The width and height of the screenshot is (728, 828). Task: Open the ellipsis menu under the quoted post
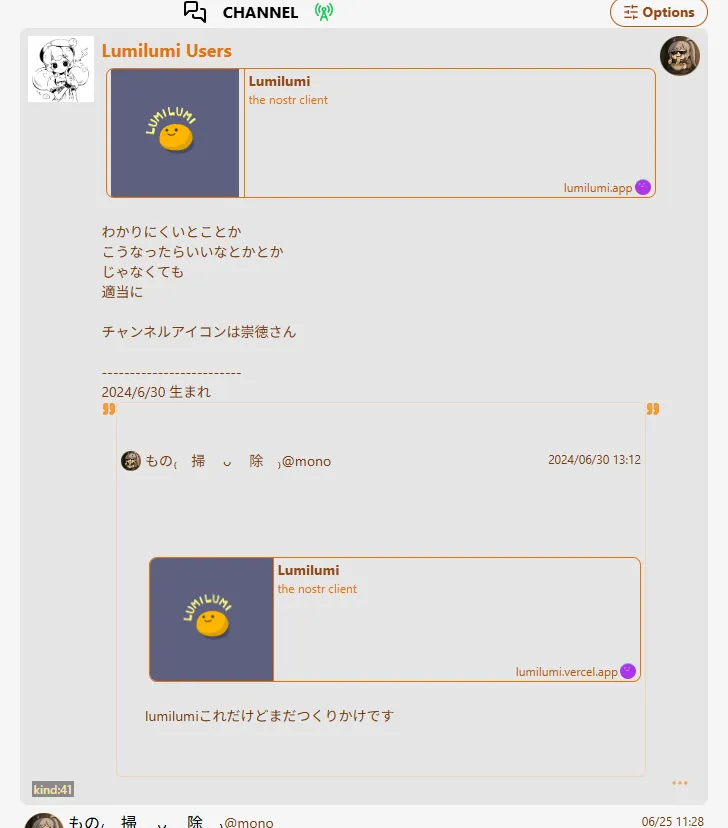(680, 783)
